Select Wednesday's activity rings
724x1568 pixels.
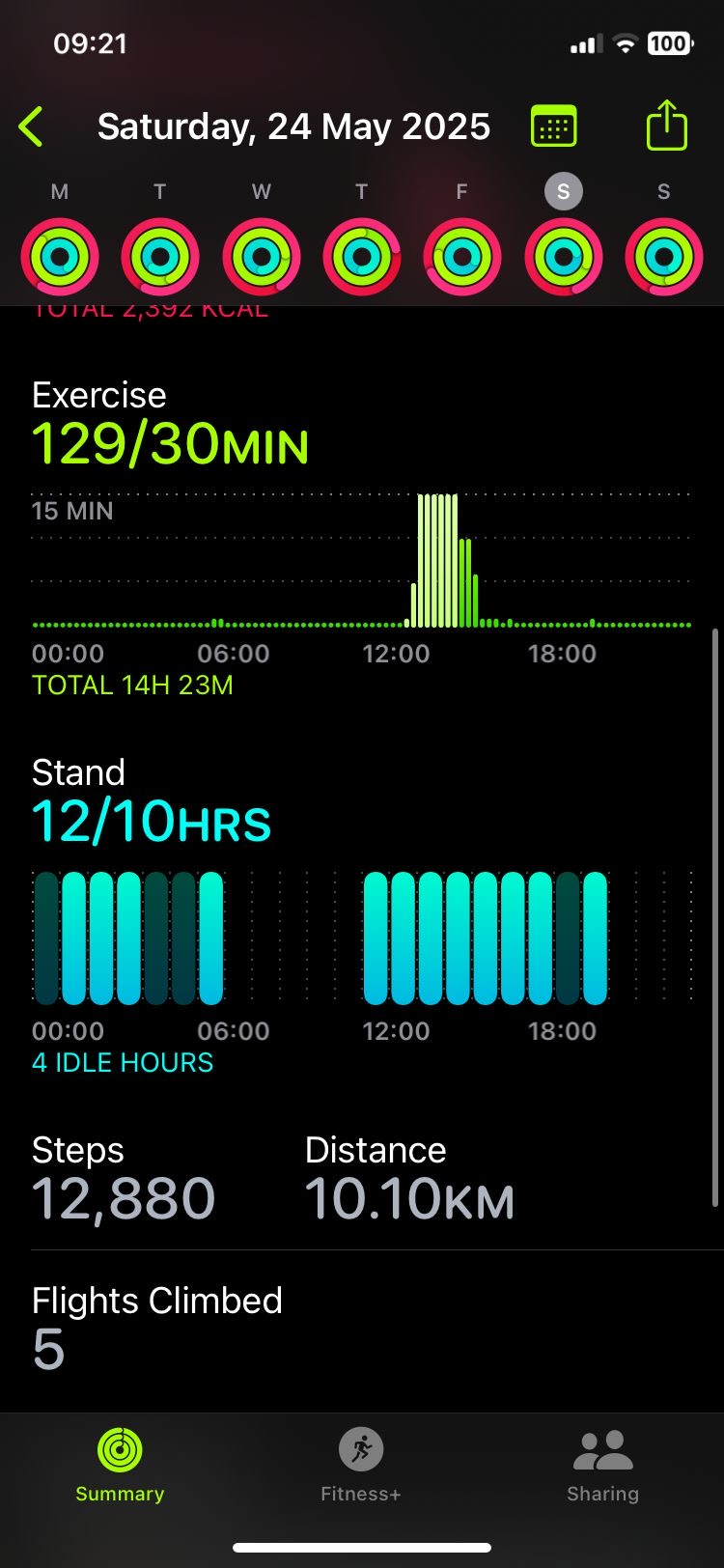[262, 257]
